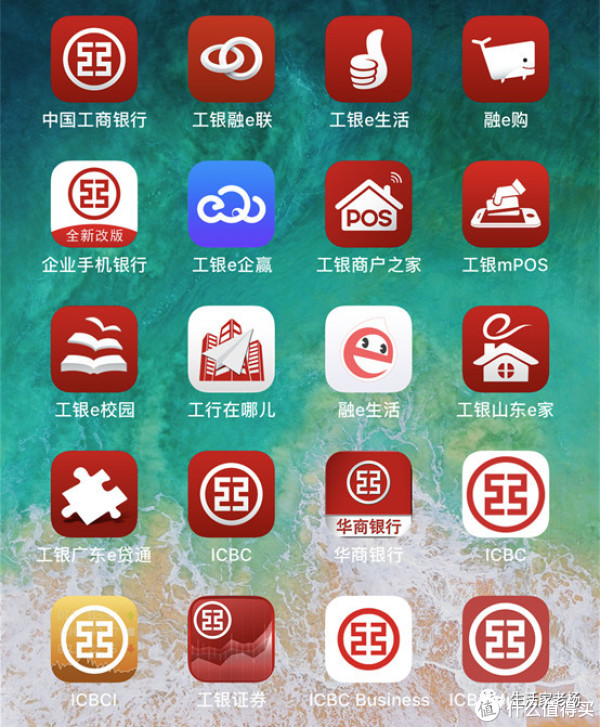The image size is (600, 727).
Task: Open the 中国工商银行 app
Action: (94, 59)
